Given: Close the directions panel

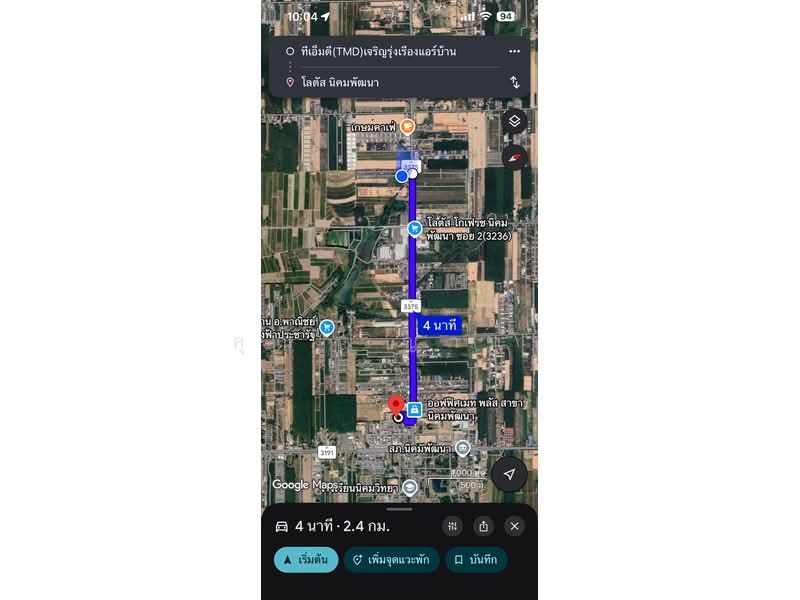Looking at the screenshot, I should click(x=514, y=526).
